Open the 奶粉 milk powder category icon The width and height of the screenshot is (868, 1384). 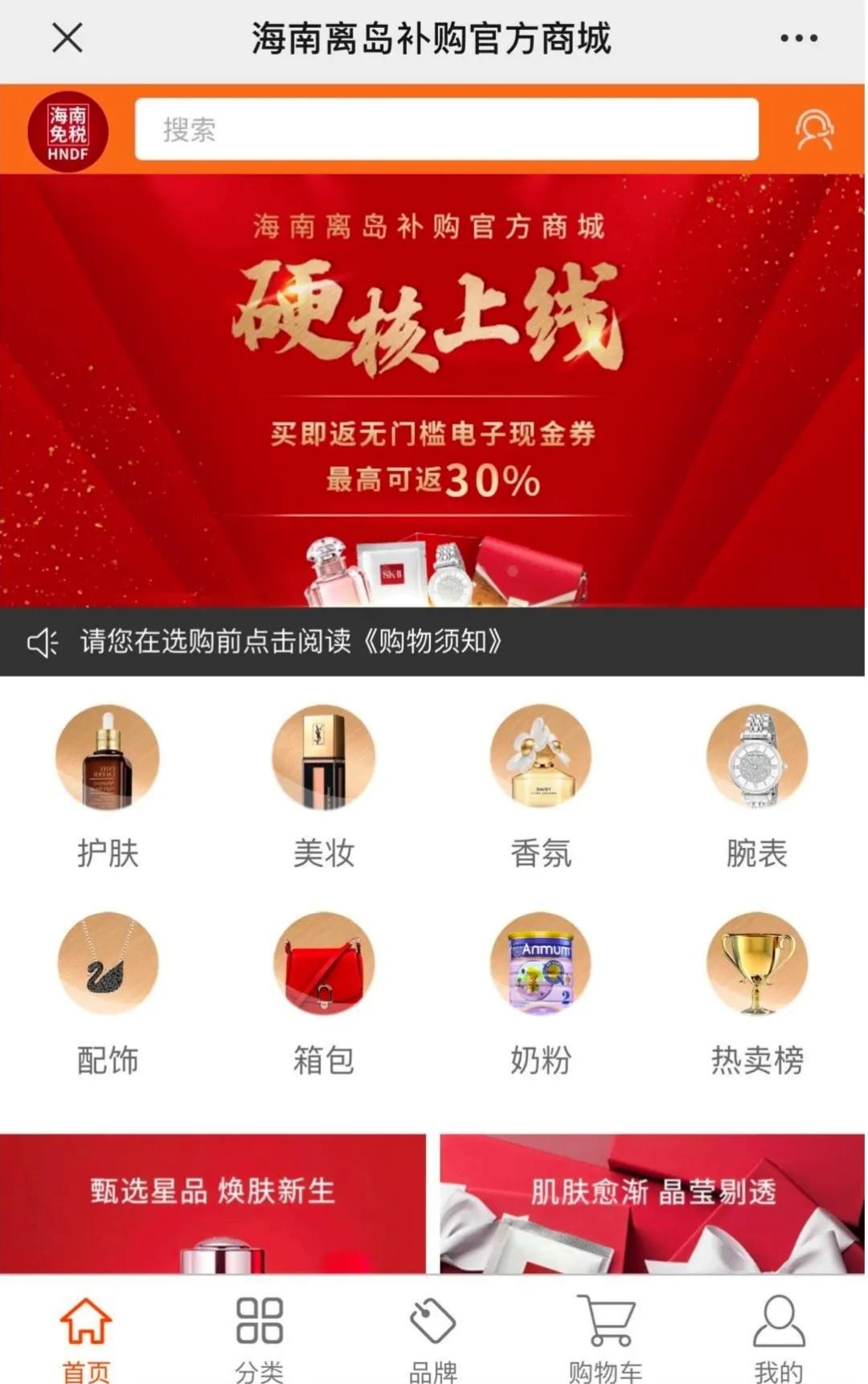(540, 964)
